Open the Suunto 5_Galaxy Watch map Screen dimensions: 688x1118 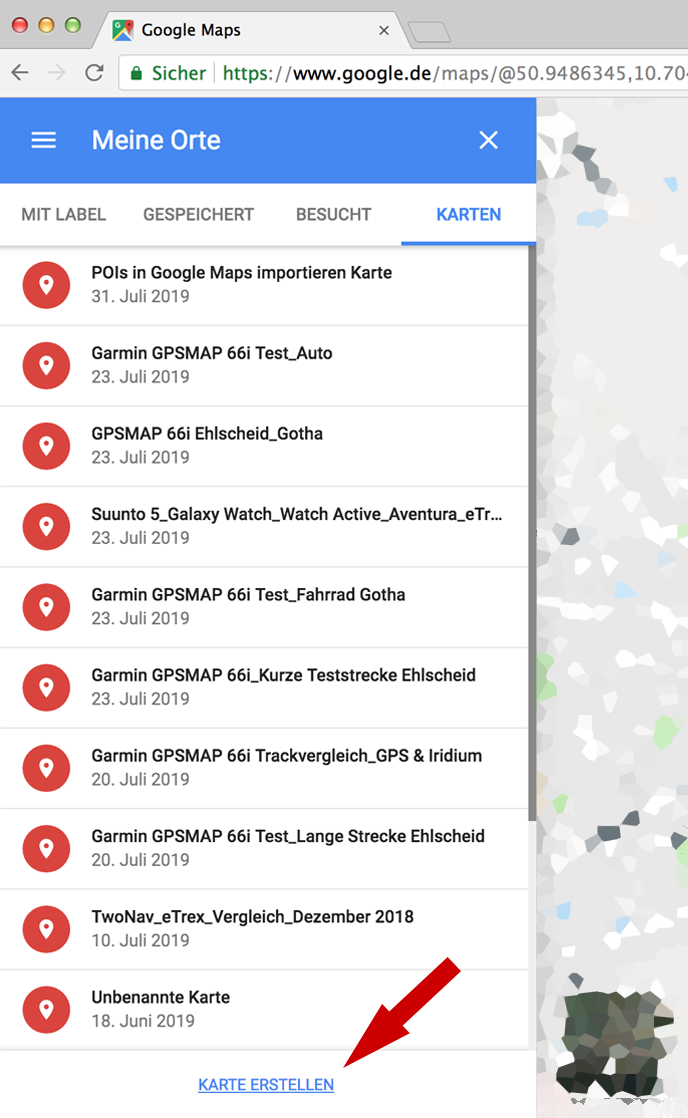click(296, 525)
